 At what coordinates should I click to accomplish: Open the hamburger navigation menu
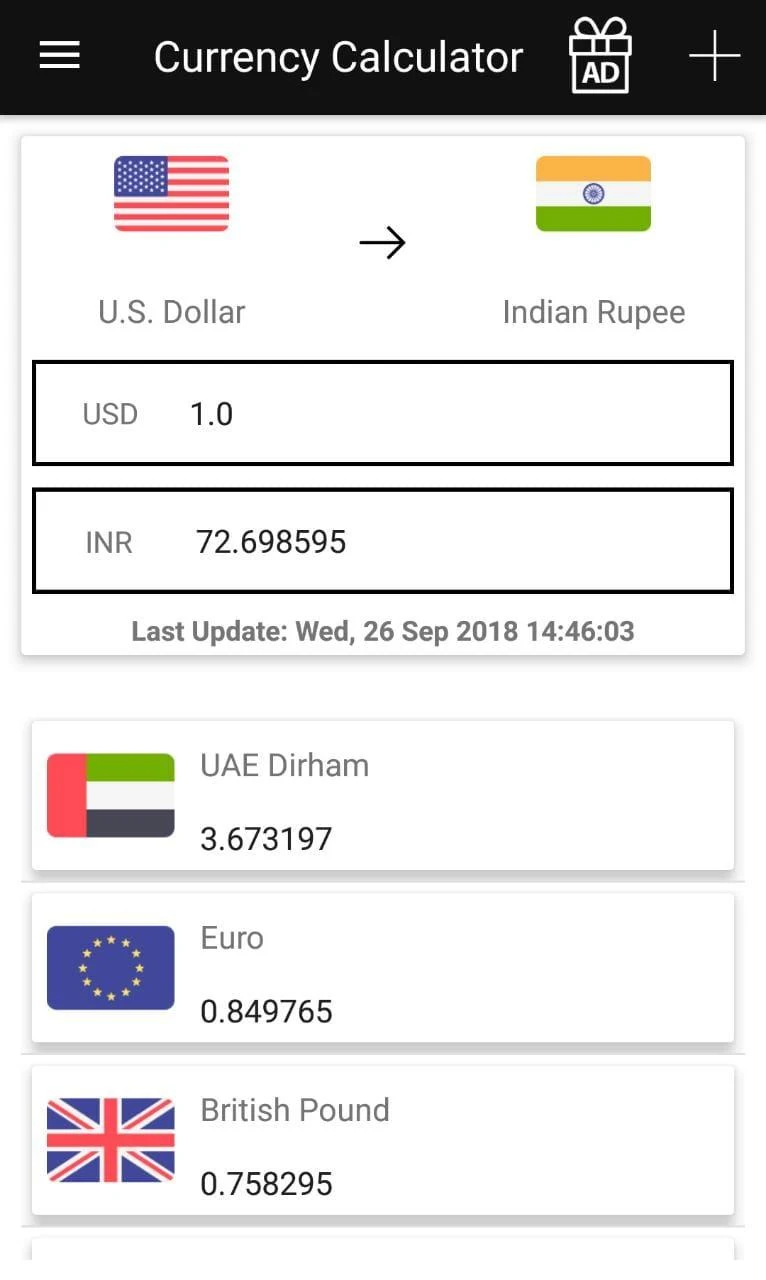[59, 56]
